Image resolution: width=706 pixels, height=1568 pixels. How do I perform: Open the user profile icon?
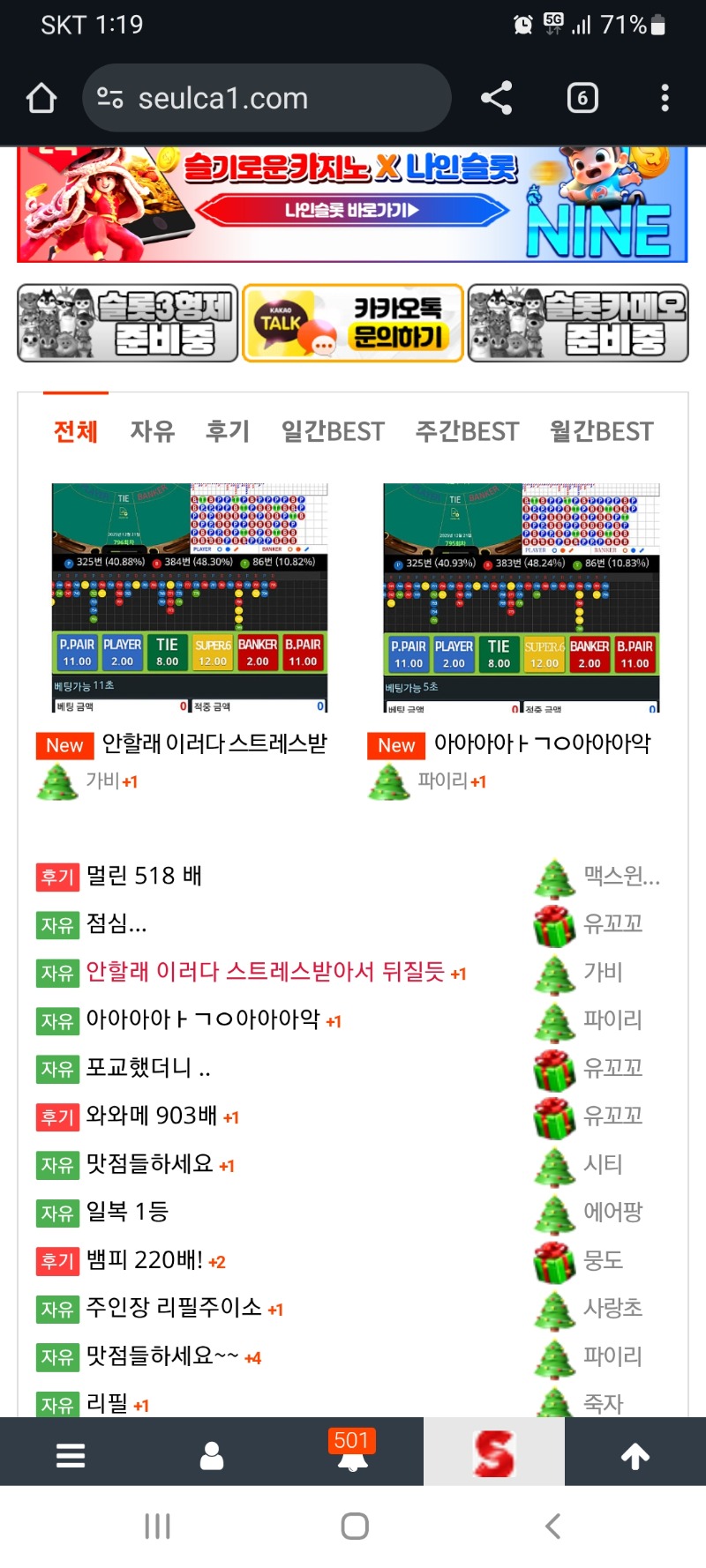tap(212, 1455)
